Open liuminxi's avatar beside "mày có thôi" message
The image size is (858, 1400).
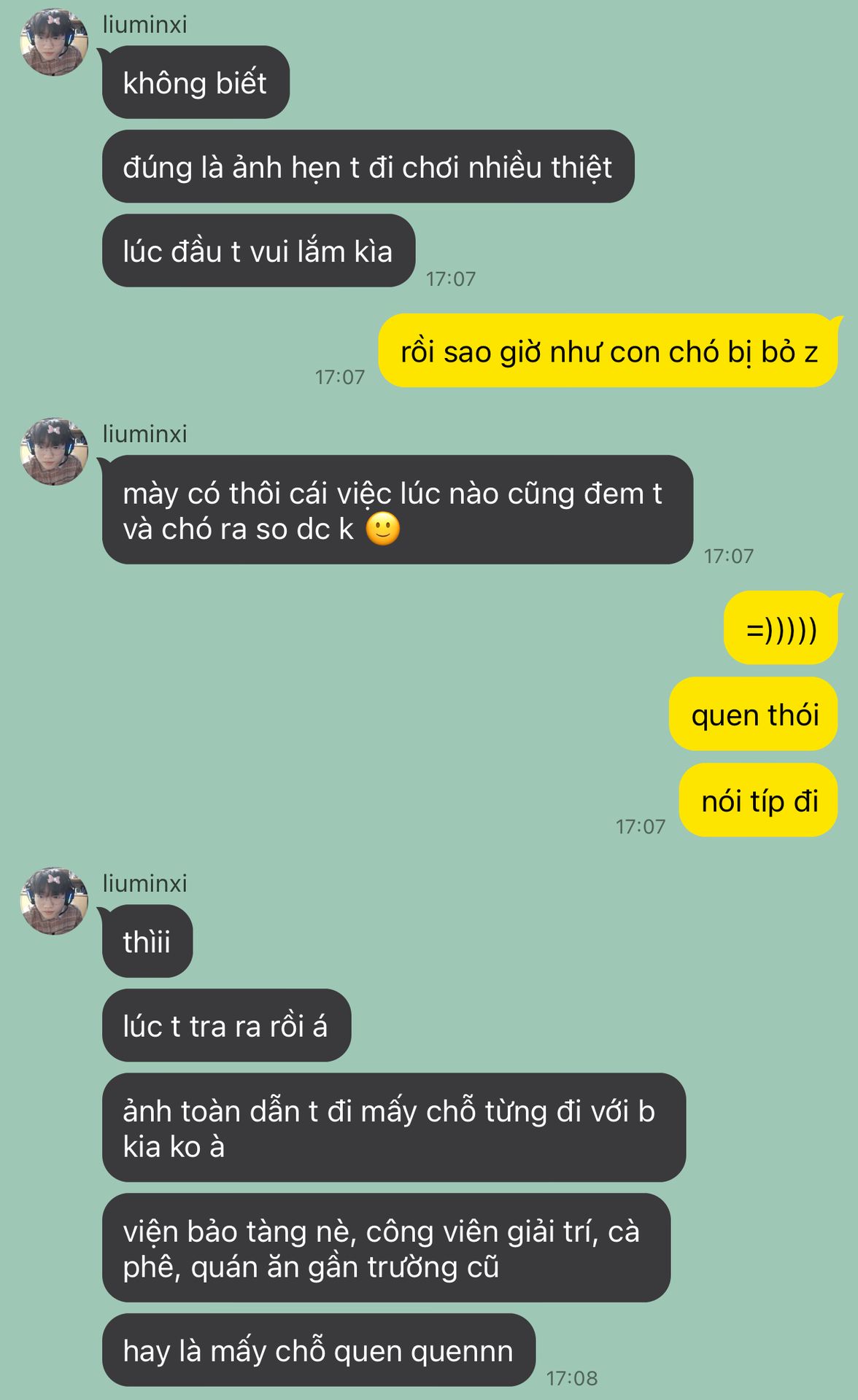(x=54, y=451)
